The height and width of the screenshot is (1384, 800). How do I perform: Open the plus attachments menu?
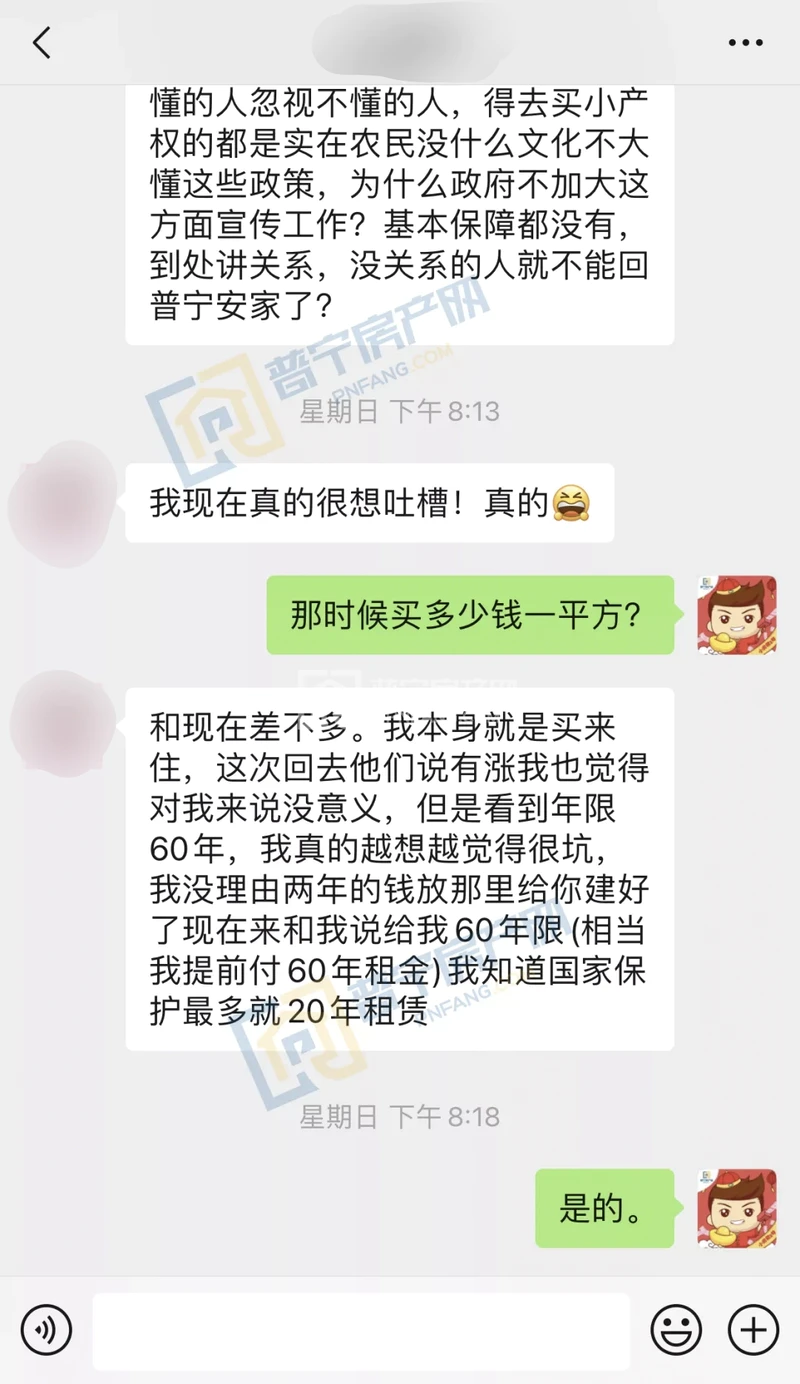click(x=753, y=1330)
